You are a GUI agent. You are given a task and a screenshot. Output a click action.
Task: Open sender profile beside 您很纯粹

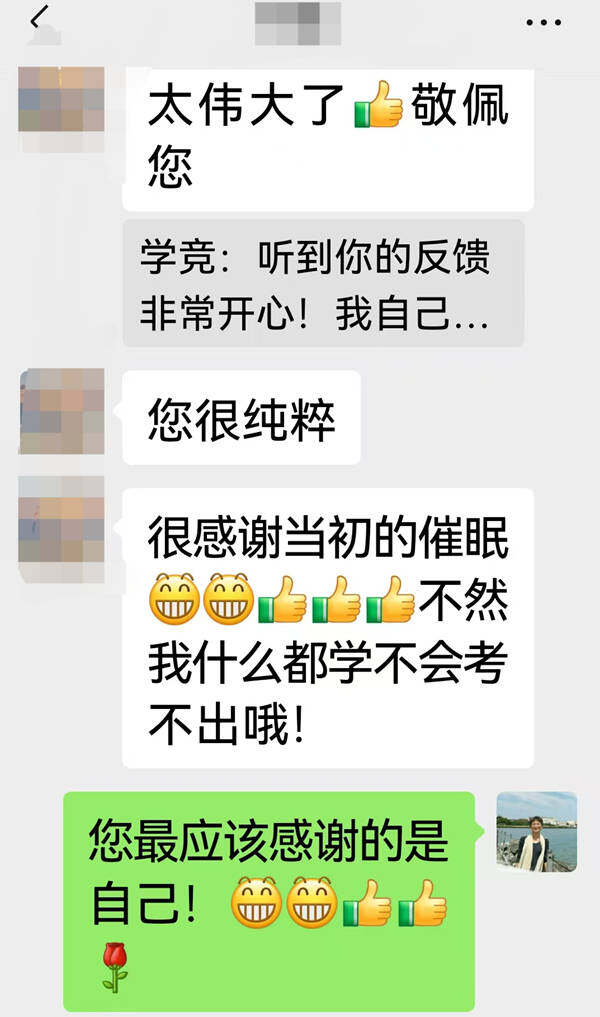[x=62, y=411]
